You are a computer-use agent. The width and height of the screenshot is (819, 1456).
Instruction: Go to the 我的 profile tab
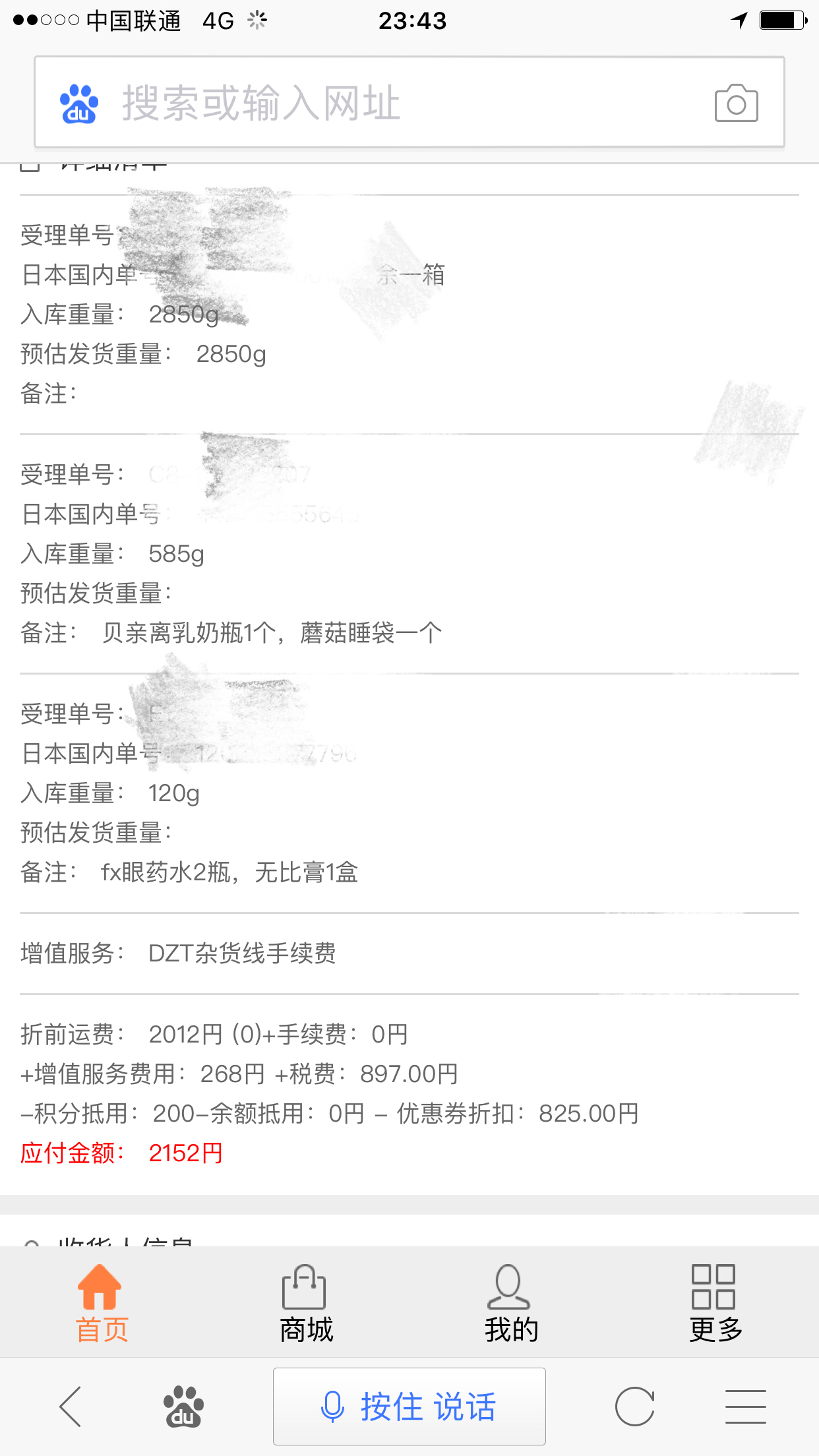[x=511, y=1303]
